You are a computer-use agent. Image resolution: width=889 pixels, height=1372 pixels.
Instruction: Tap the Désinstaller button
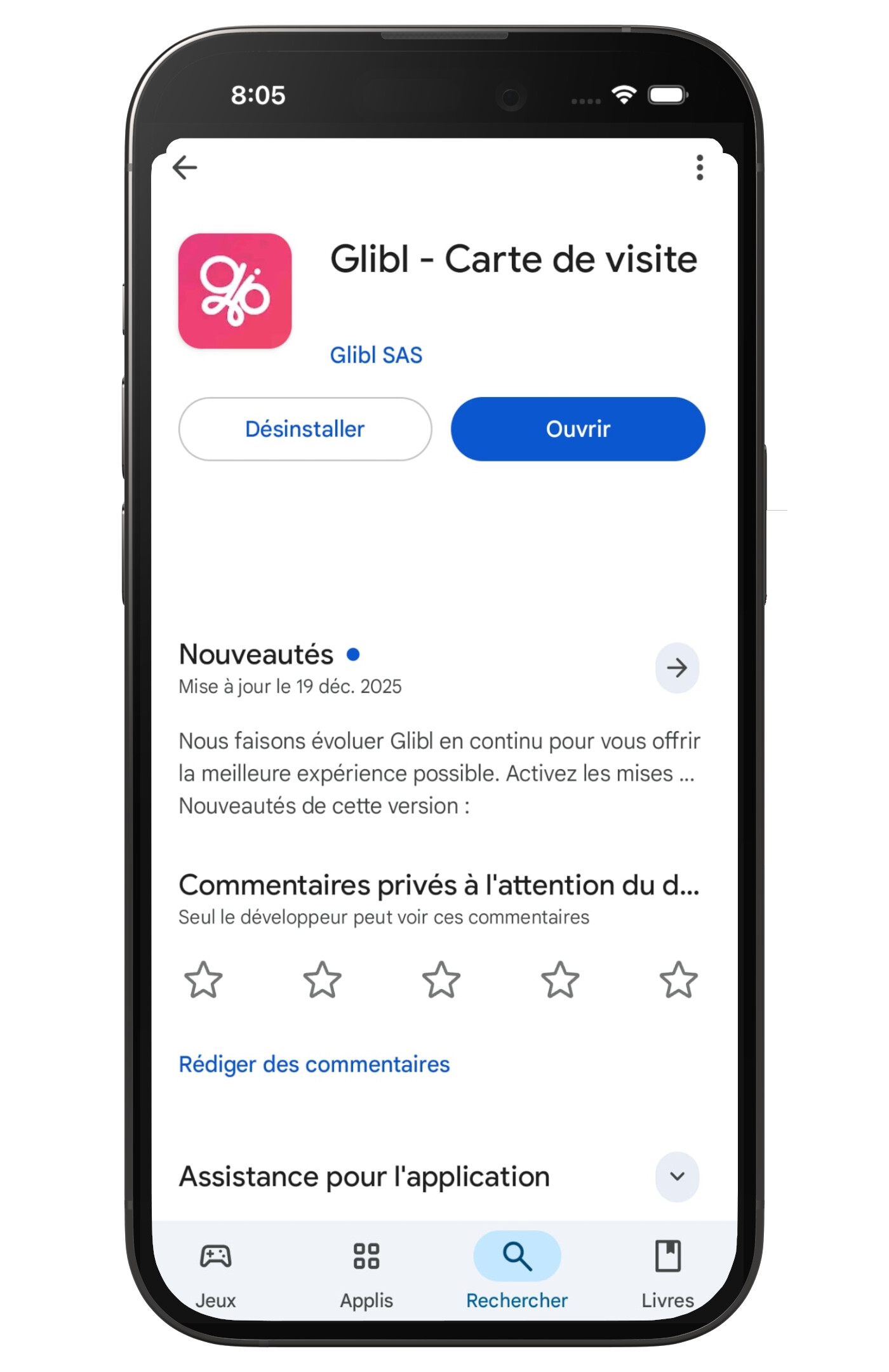coord(305,429)
